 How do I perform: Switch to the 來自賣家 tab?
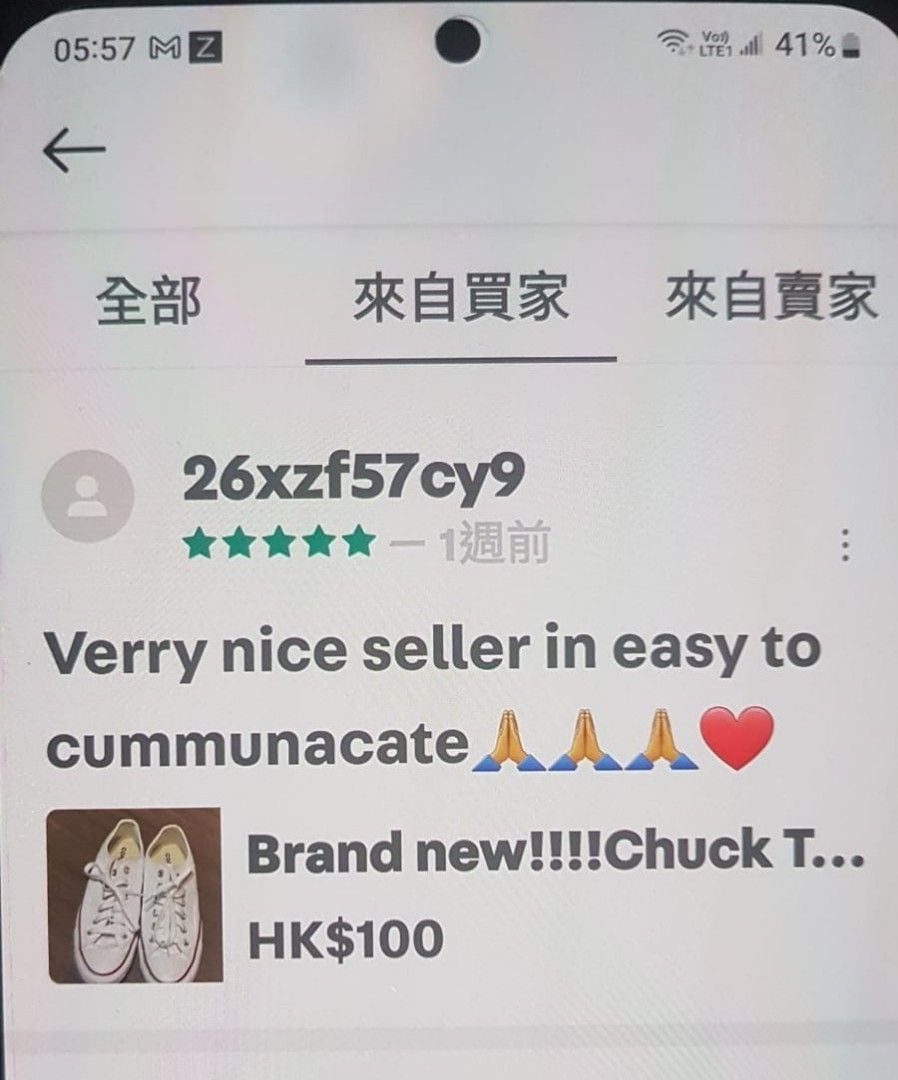(771, 300)
